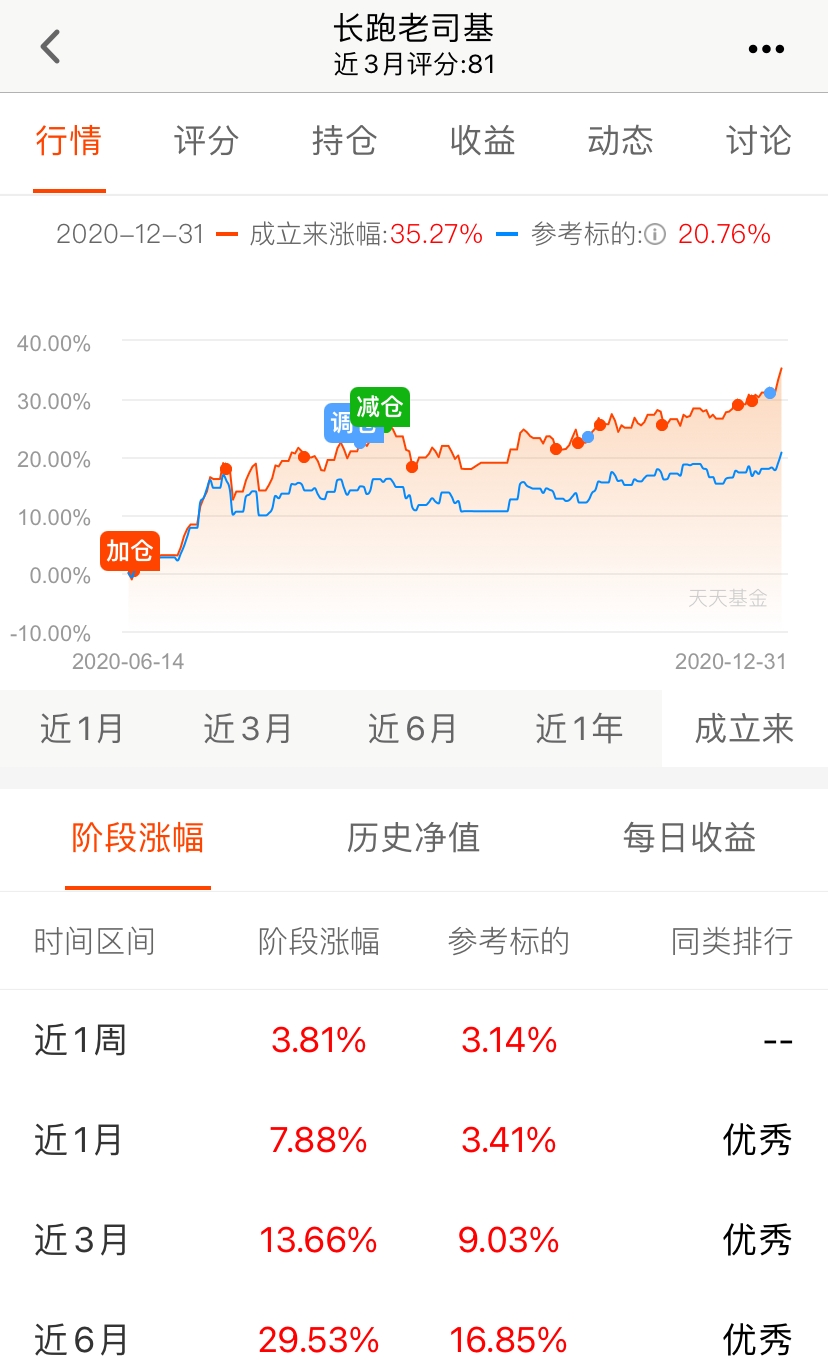Open the 加仓 marker on the chart
828x1372 pixels.
click(x=130, y=549)
